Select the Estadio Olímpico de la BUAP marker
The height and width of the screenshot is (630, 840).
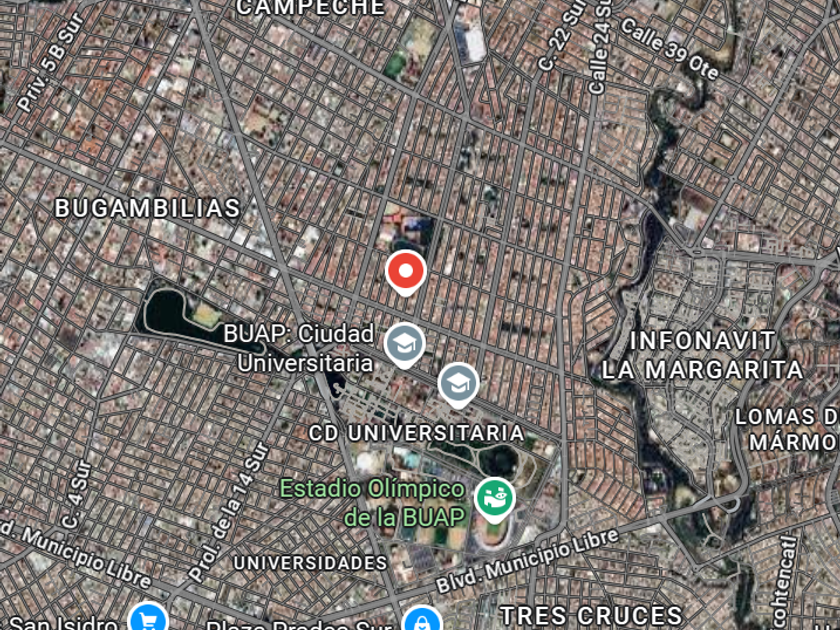pos(494,497)
